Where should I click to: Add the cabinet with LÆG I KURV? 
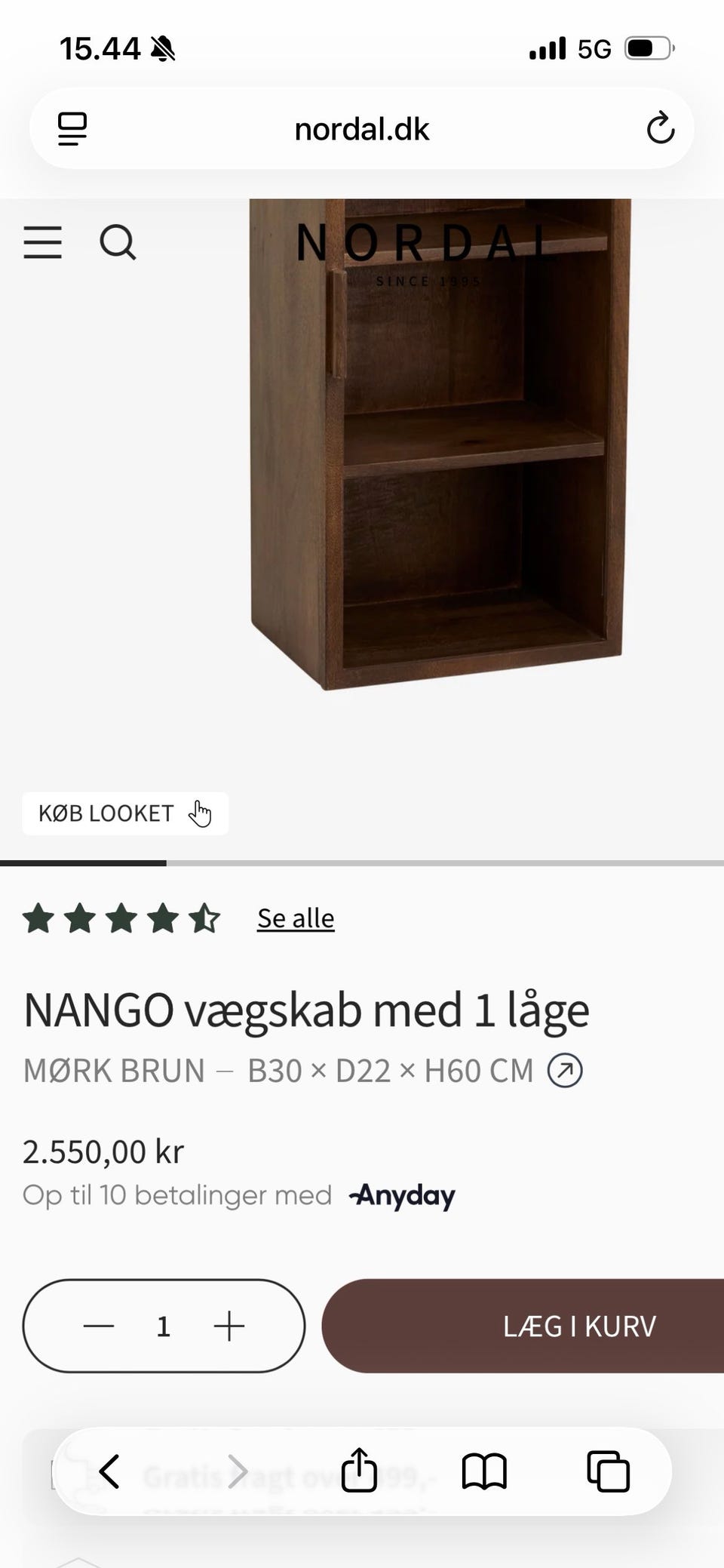[x=523, y=1326]
